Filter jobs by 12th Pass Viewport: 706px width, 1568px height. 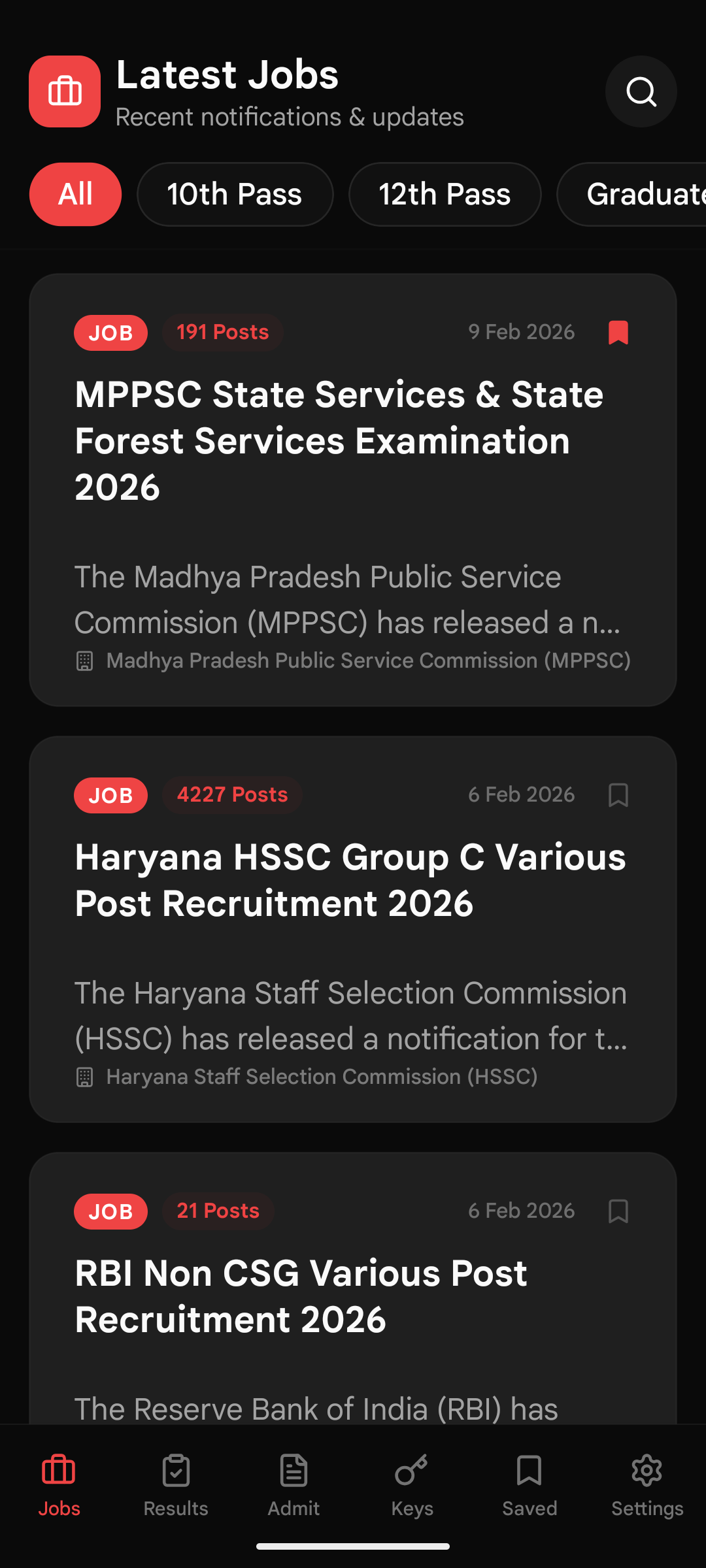click(445, 194)
